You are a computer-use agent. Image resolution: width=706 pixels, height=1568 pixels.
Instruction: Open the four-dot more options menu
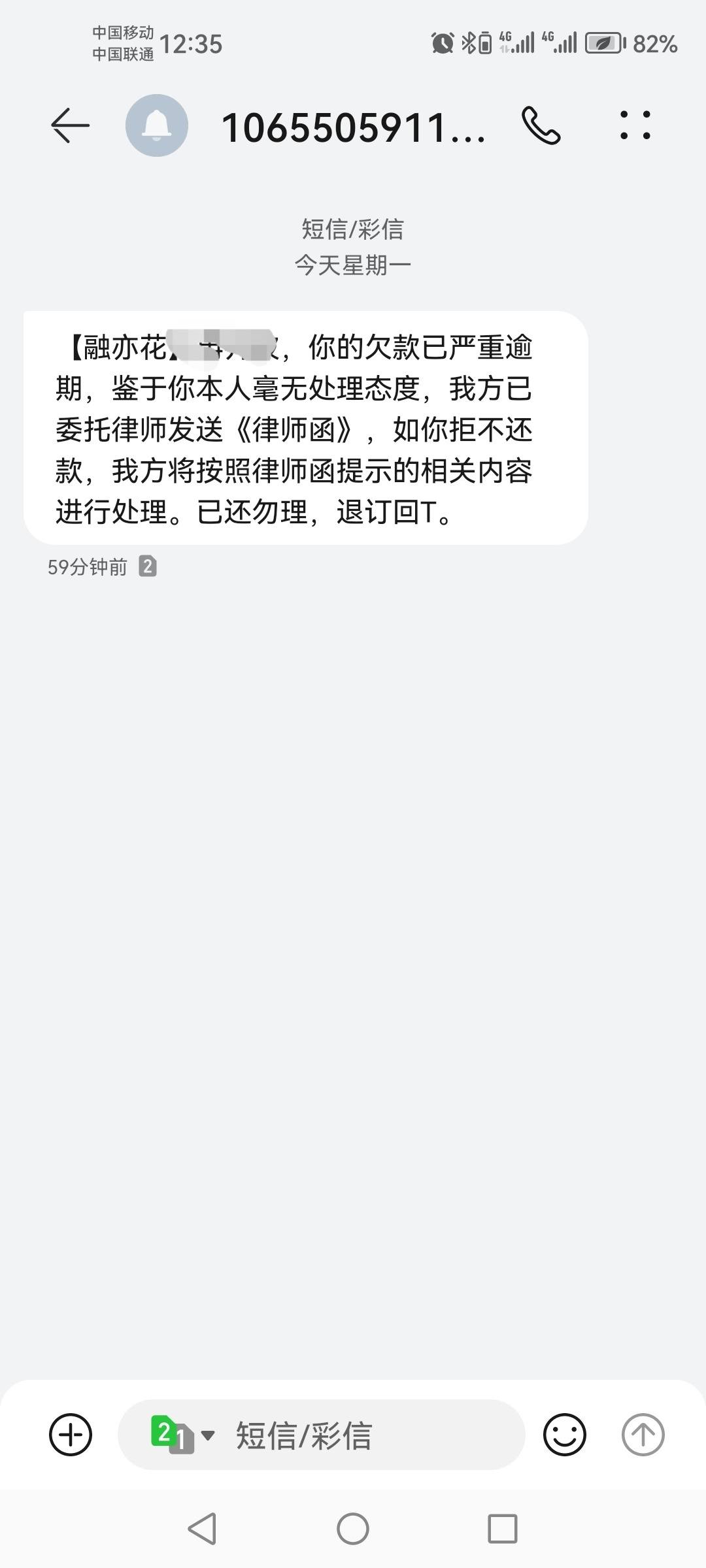coord(635,125)
